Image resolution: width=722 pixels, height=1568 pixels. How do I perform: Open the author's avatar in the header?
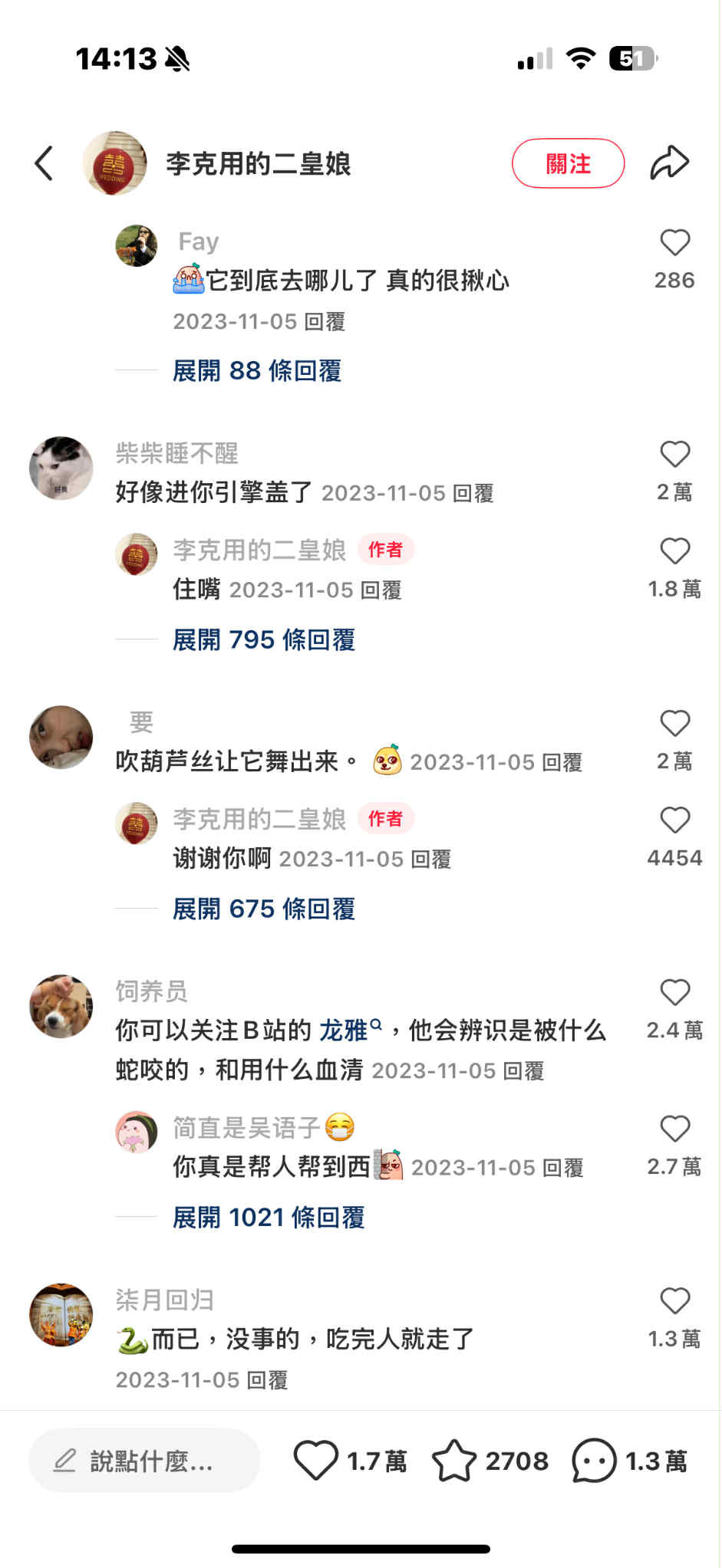pos(114,163)
